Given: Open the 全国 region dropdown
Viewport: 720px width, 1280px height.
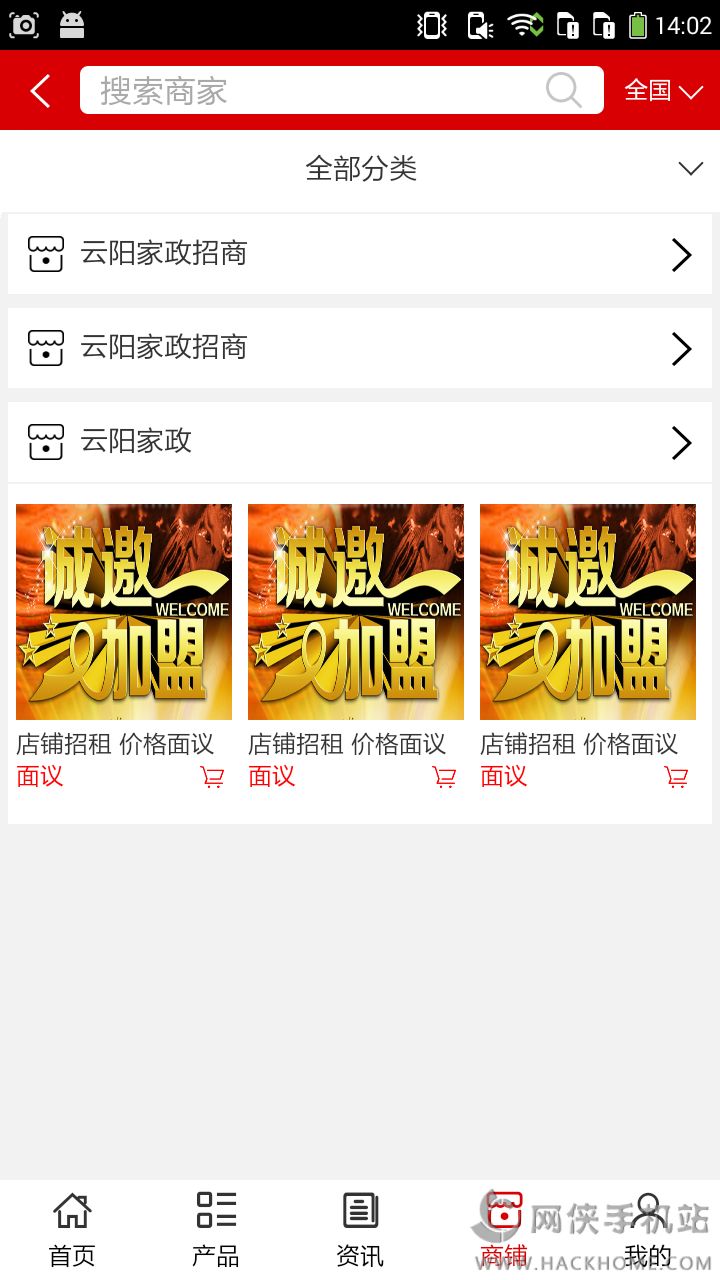Looking at the screenshot, I should point(663,91).
